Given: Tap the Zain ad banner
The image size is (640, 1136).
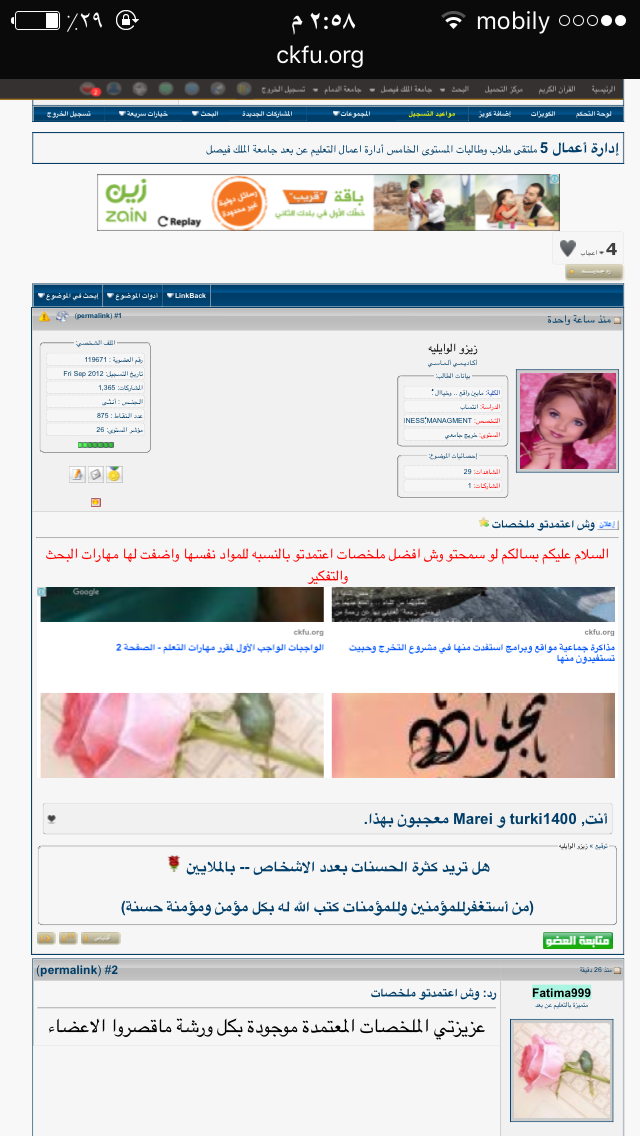Looking at the screenshot, I should tap(328, 202).
